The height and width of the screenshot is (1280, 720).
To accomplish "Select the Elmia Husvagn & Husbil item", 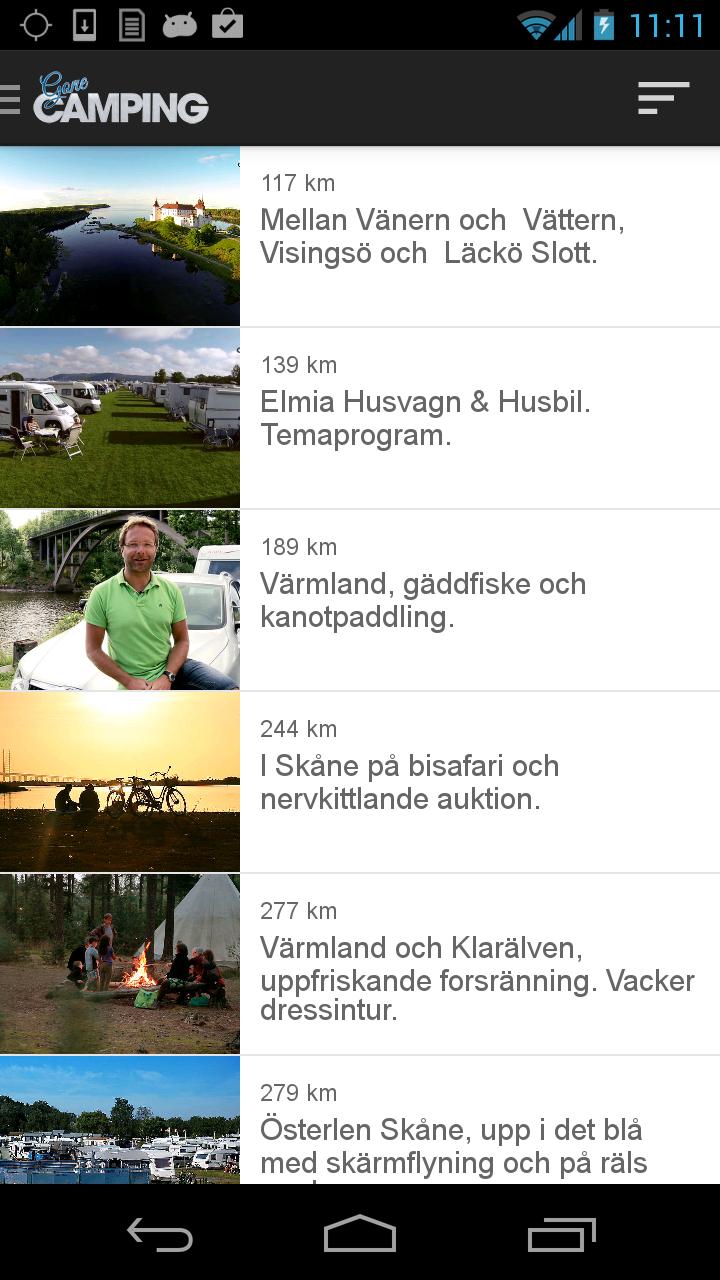I will (425, 418).
